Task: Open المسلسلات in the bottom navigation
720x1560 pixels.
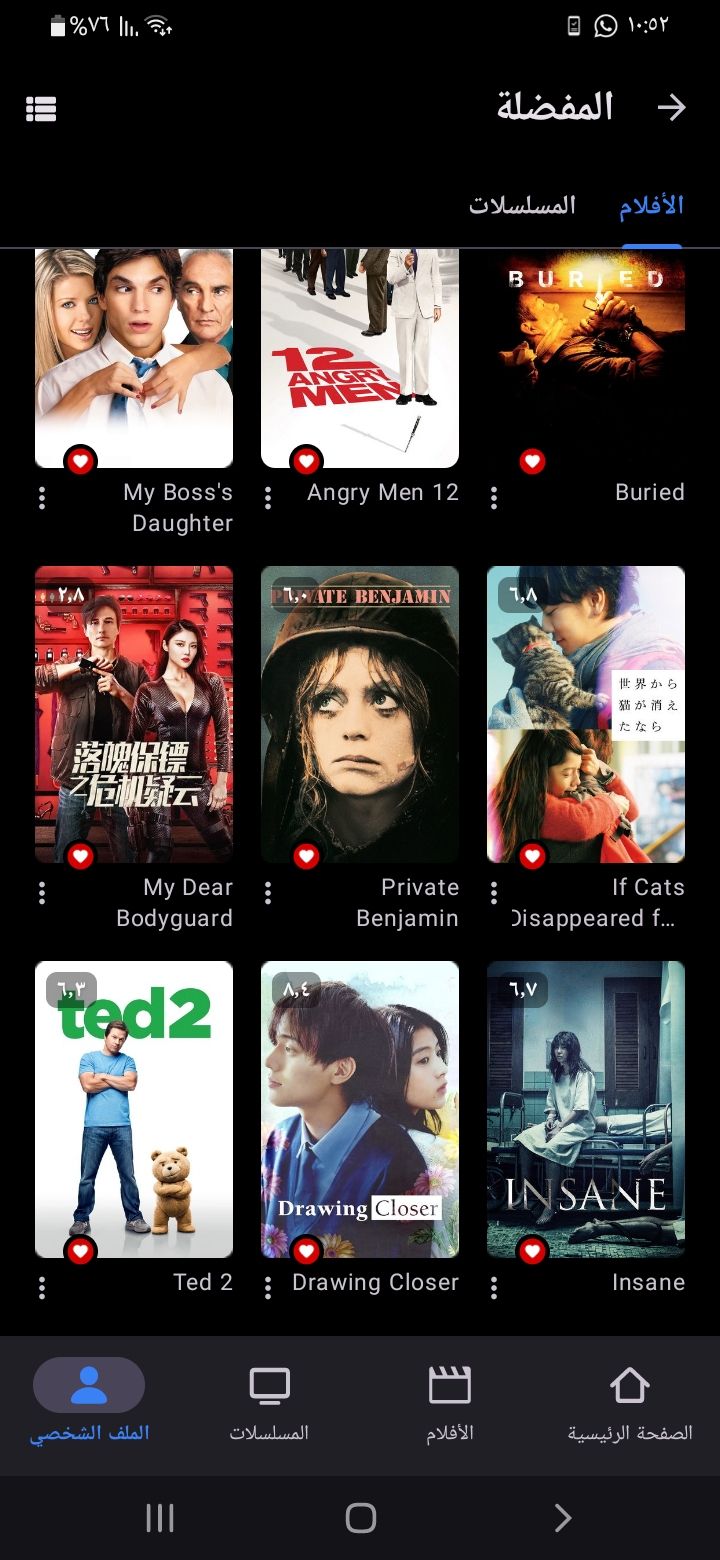Action: 269,1405
